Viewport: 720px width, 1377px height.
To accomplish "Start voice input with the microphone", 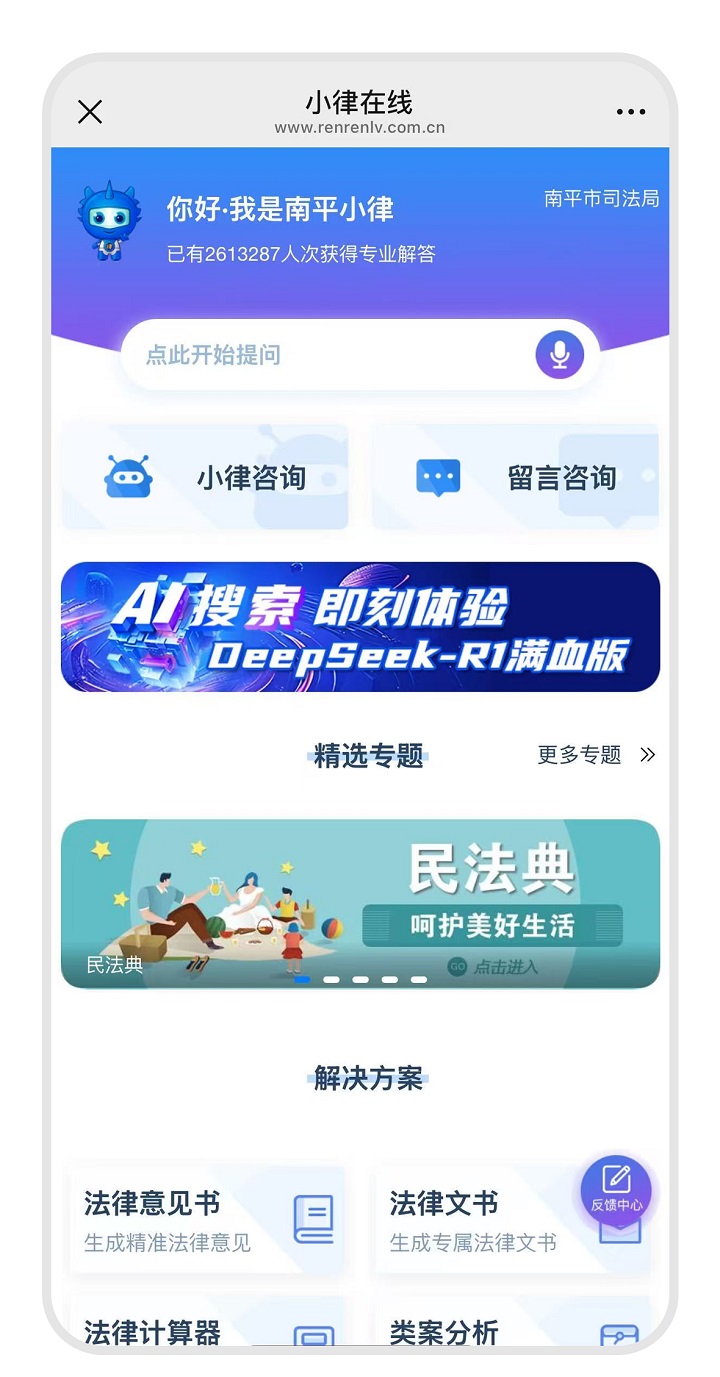I will [x=559, y=355].
